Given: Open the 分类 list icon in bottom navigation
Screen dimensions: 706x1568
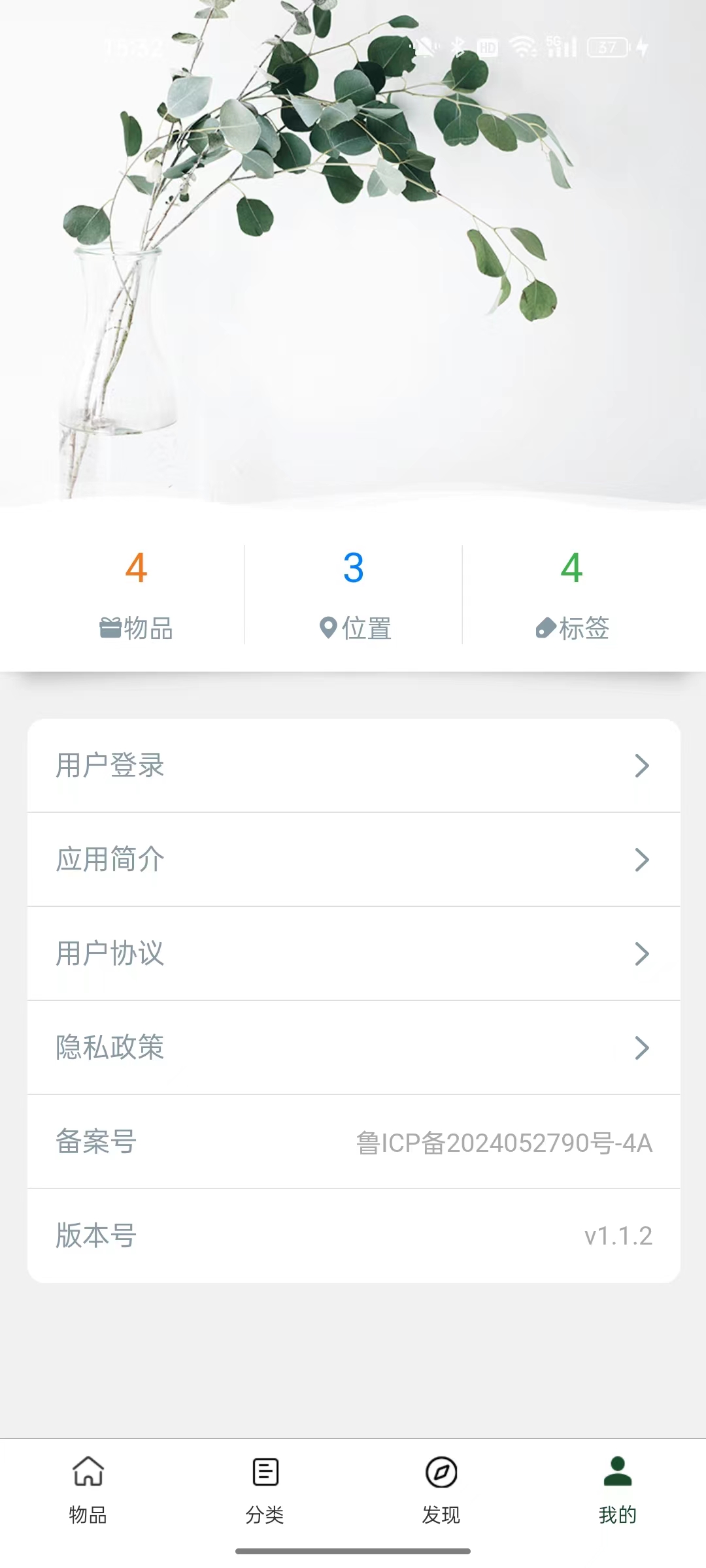Looking at the screenshot, I should [265, 1472].
